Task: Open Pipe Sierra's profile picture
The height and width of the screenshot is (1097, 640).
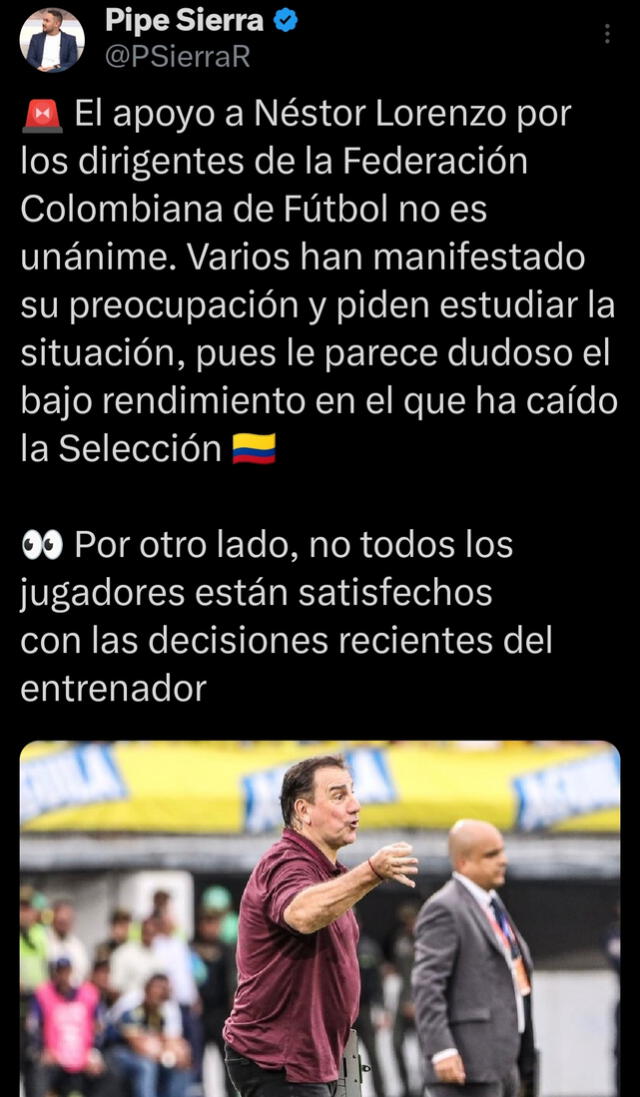Action: (52, 40)
